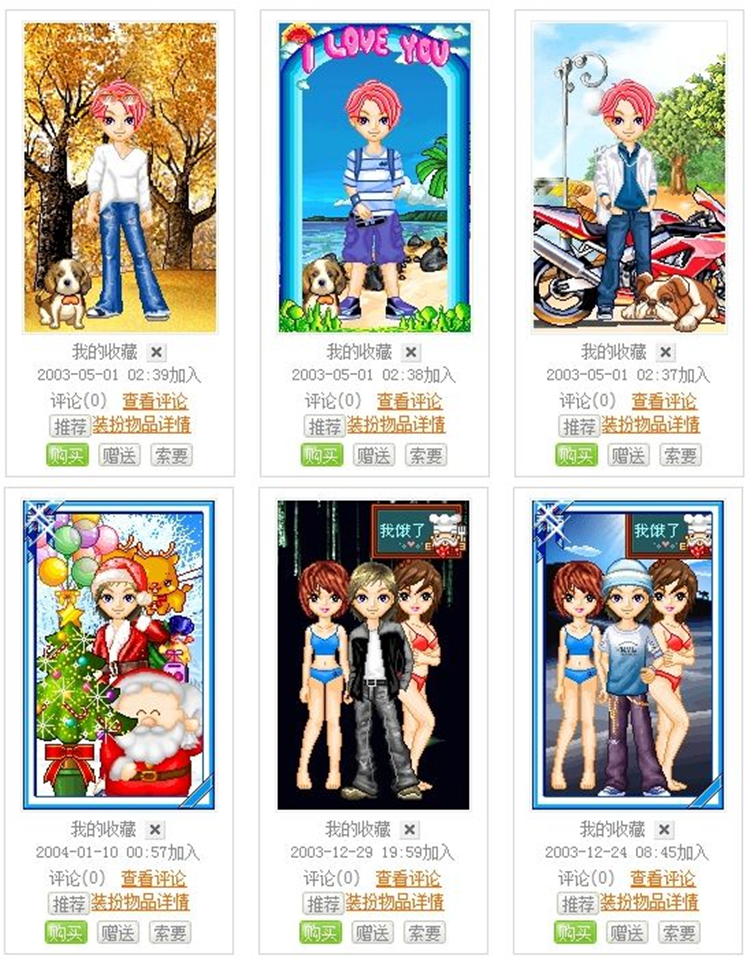Tap 推荐 for the 2003-12-29 19:59 outfit
Image resolution: width=750 pixels, height=959 pixels.
click(x=323, y=904)
